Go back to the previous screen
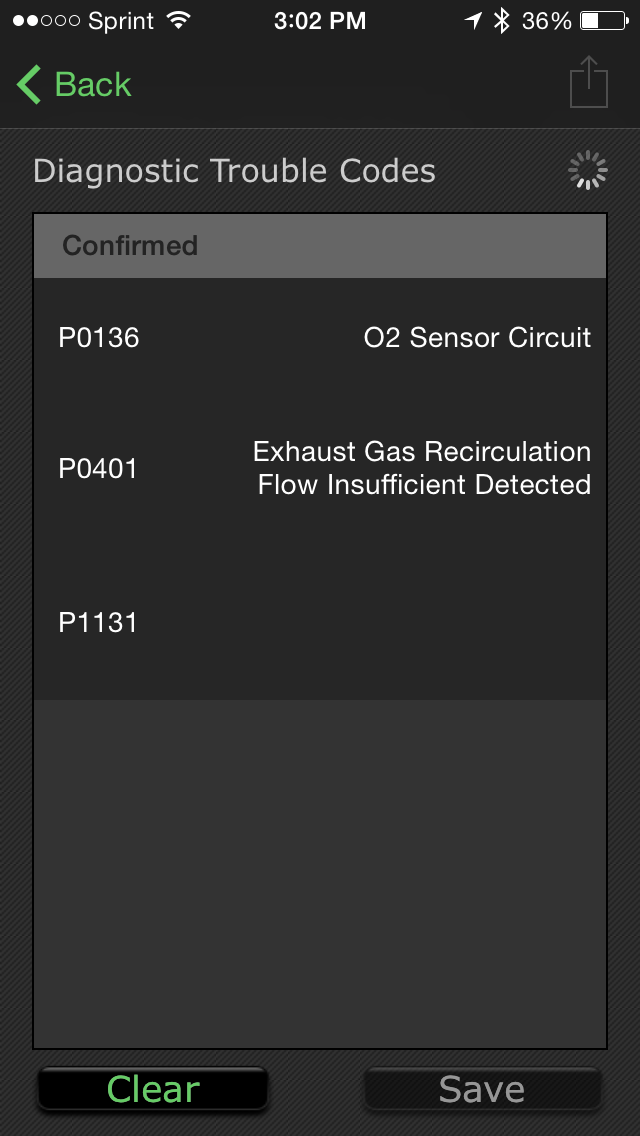The image size is (640, 1136). 75,85
